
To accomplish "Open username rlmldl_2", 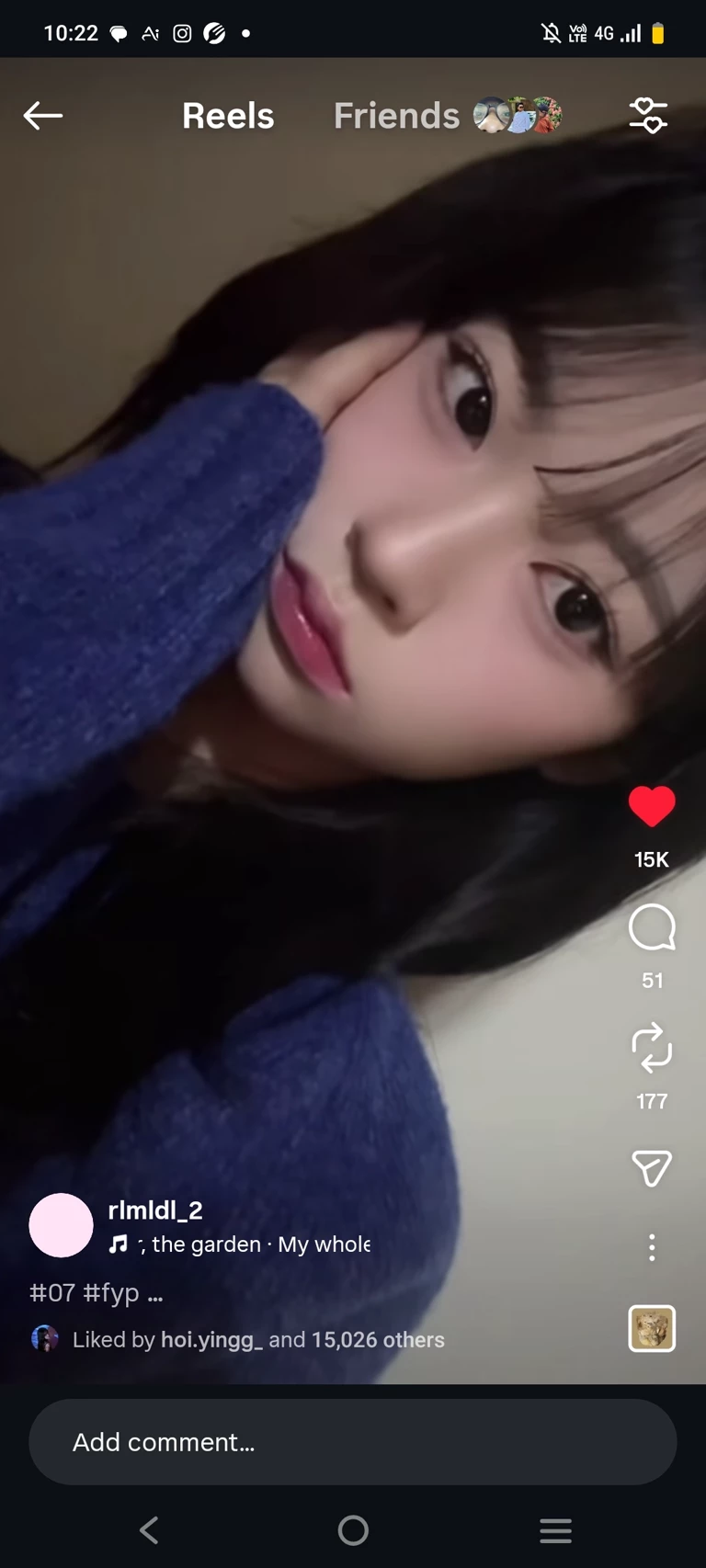I will click(155, 1210).
